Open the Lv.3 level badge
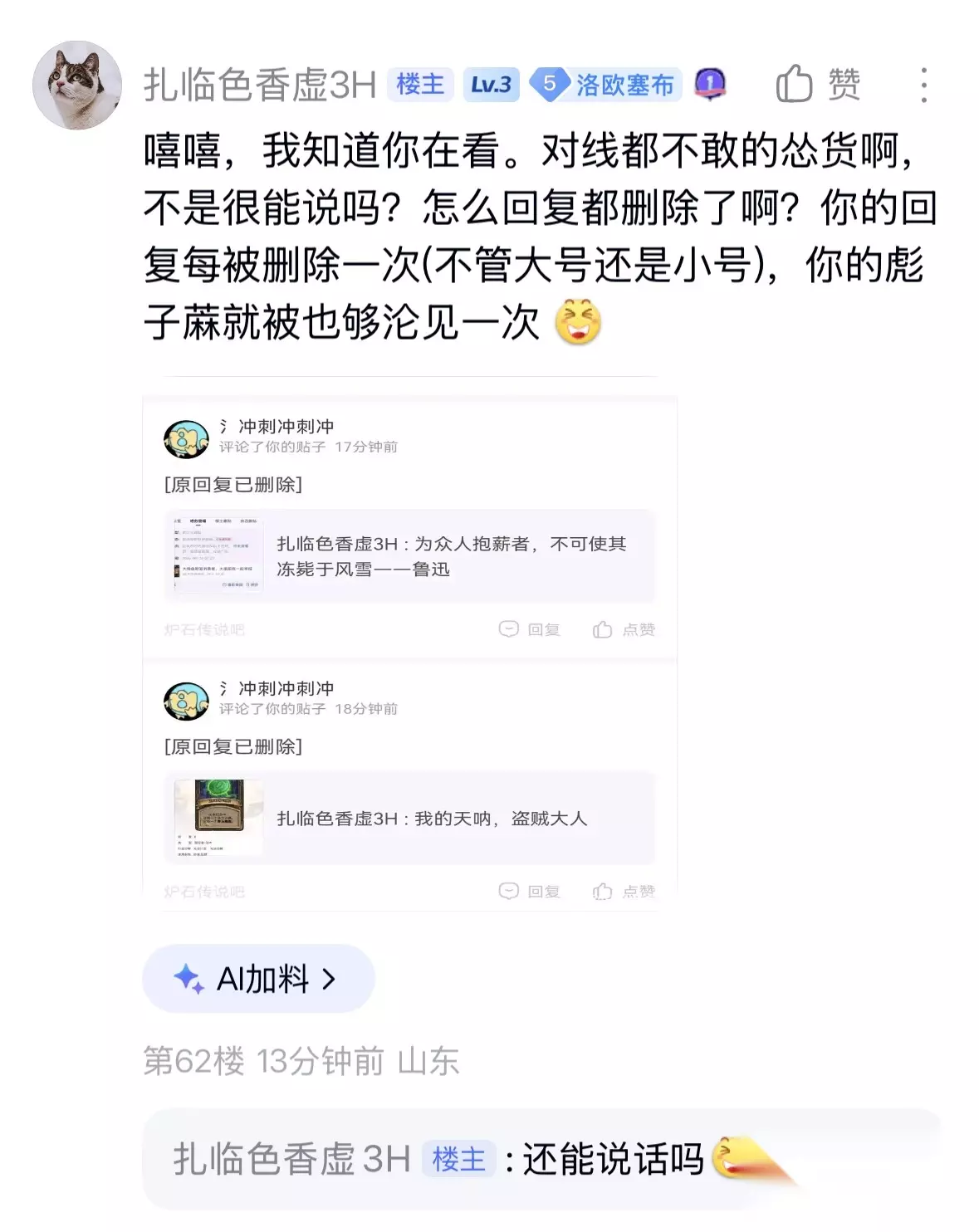979x1232 pixels. point(491,85)
